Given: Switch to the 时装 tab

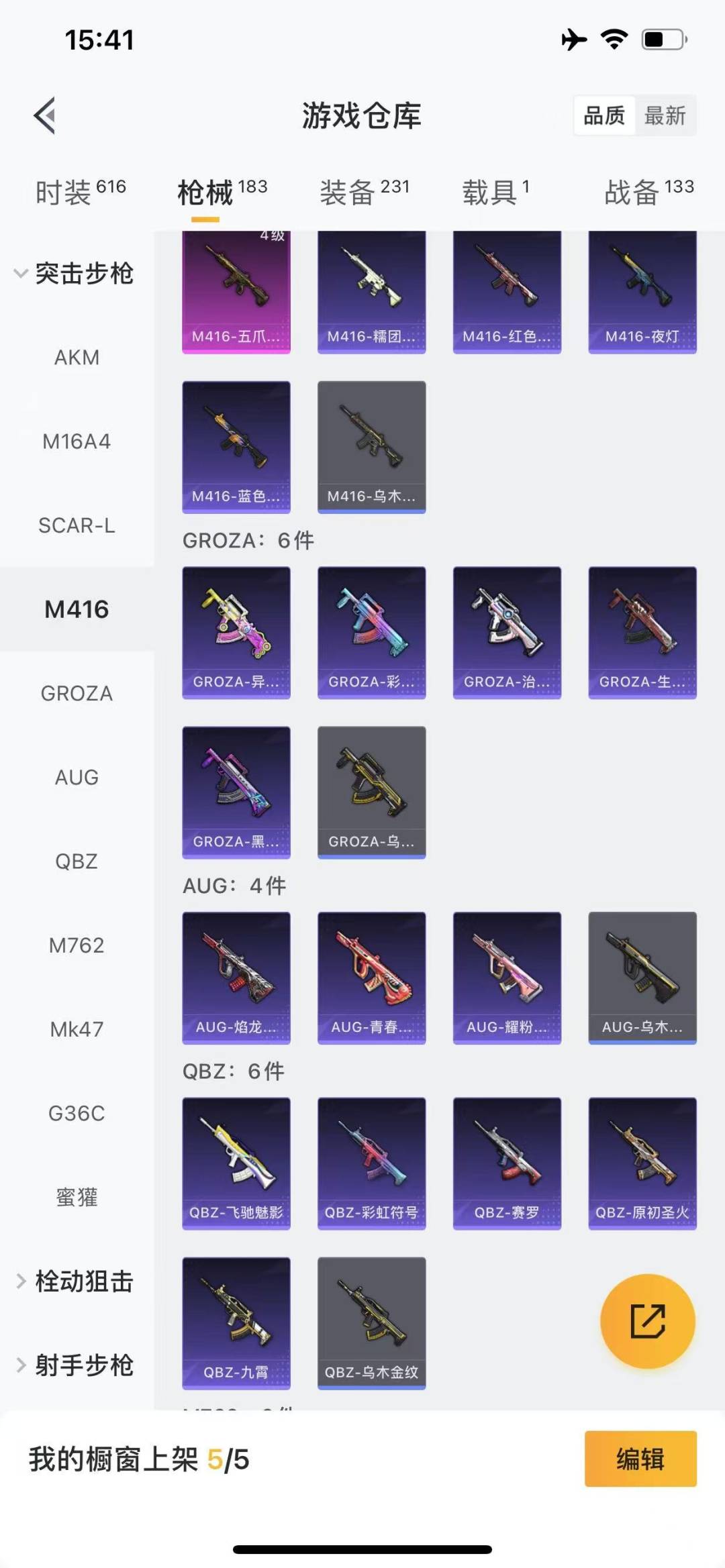Looking at the screenshot, I should click(81, 193).
